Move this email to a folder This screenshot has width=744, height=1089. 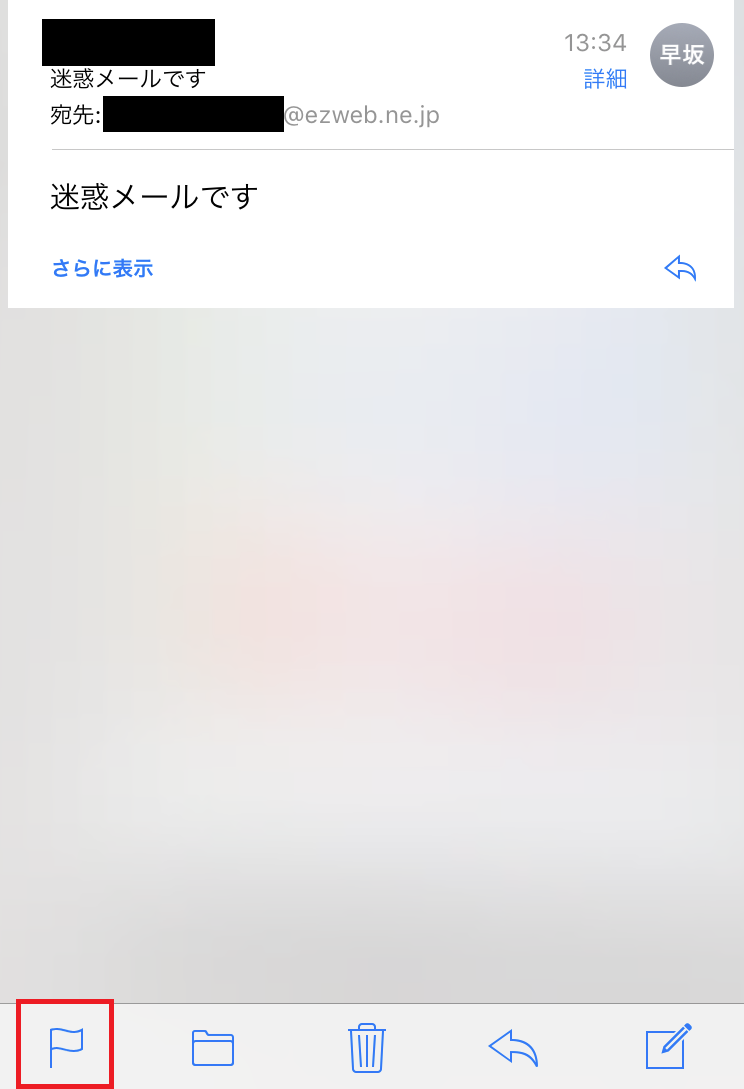point(213,1047)
